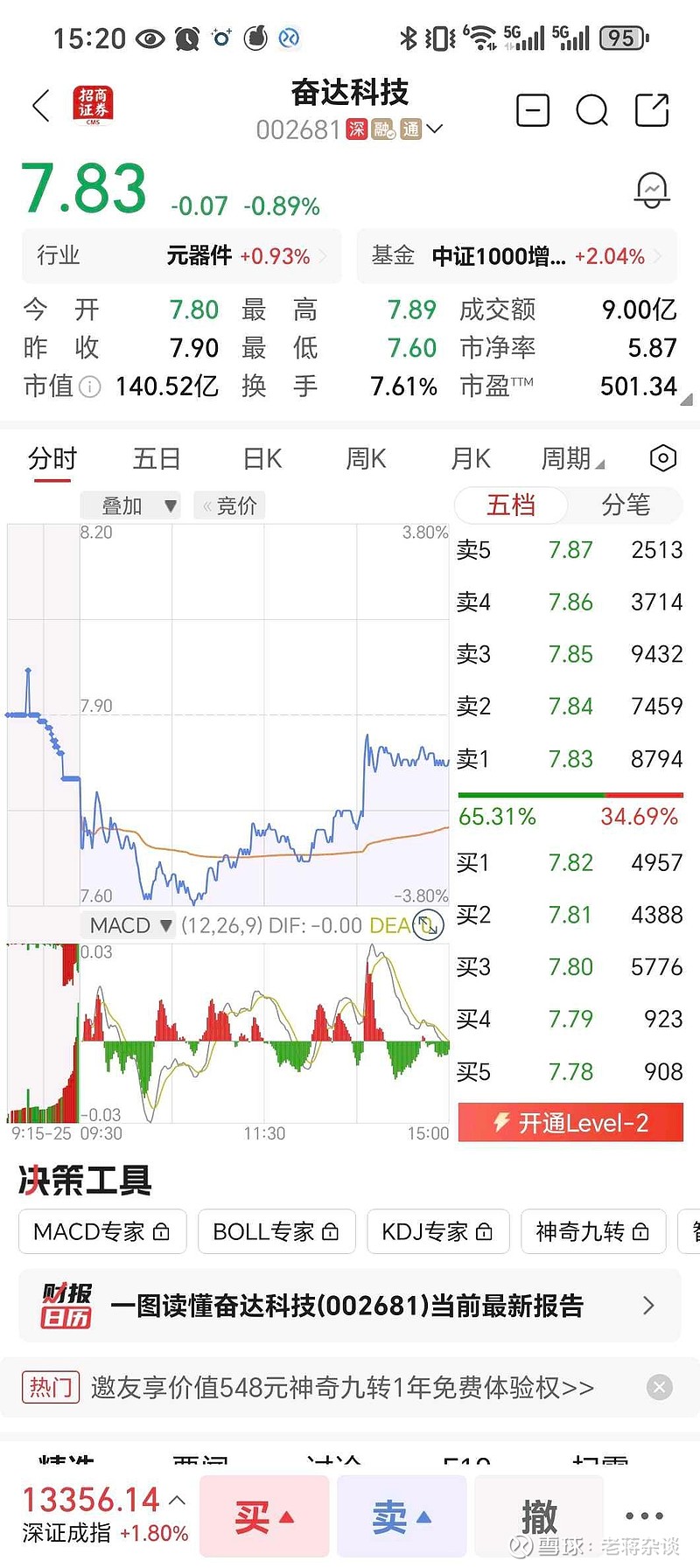This screenshot has width=700, height=1568.
Task: Select the 月K chart tab
Action: [x=470, y=458]
